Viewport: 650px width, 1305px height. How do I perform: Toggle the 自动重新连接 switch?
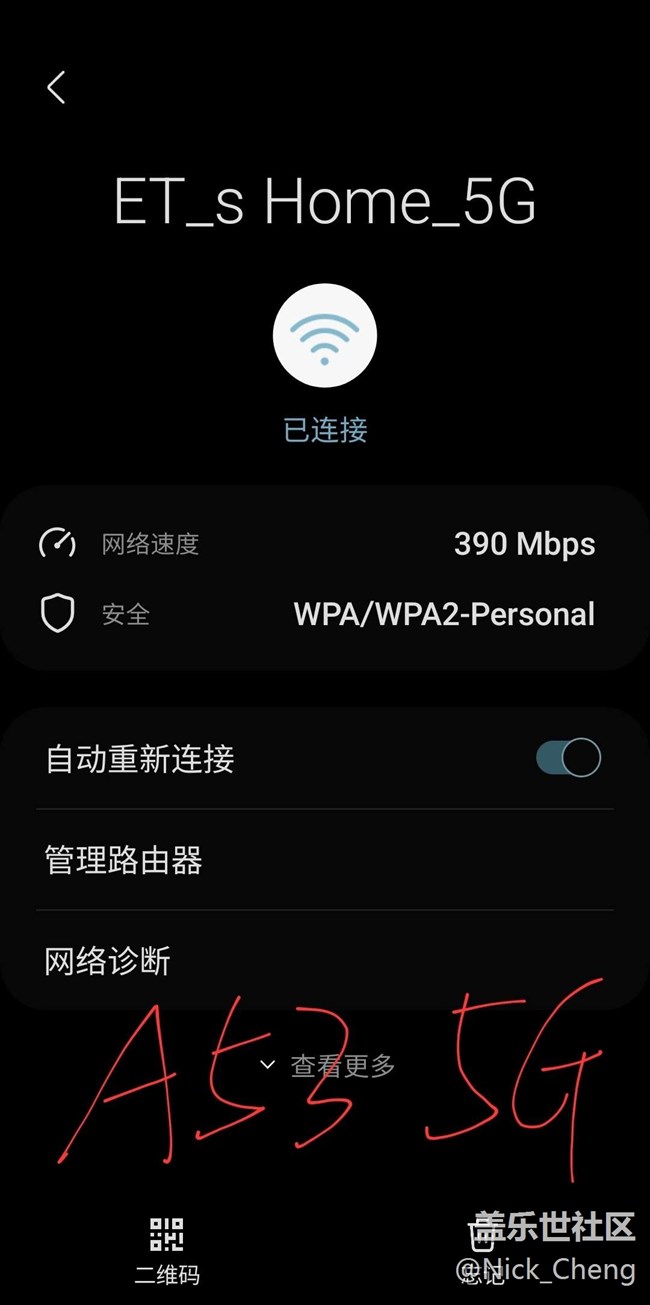pyautogui.click(x=568, y=758)
